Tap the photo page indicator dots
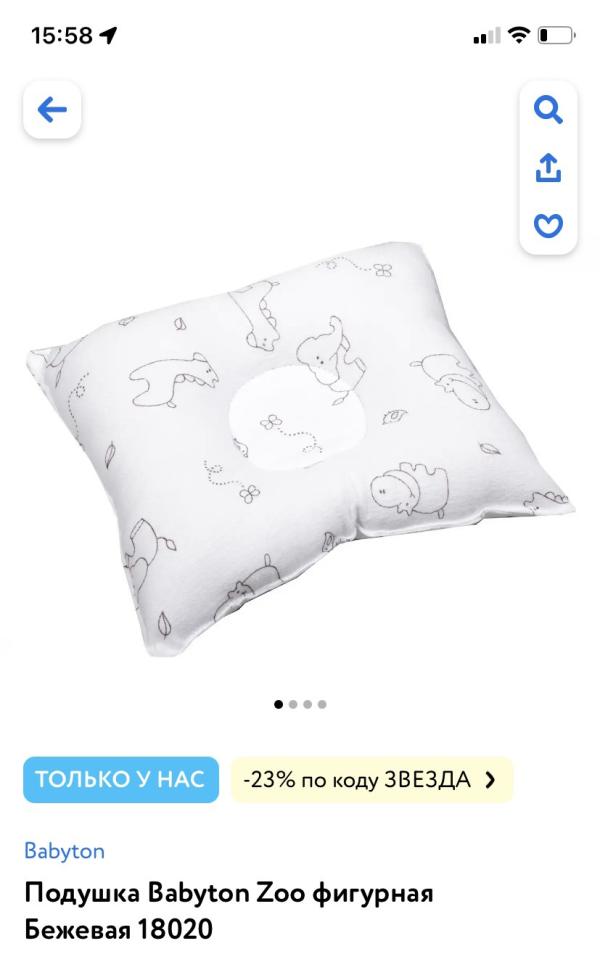The height and width of the screenshot is (953, 600). click(300, 704)
